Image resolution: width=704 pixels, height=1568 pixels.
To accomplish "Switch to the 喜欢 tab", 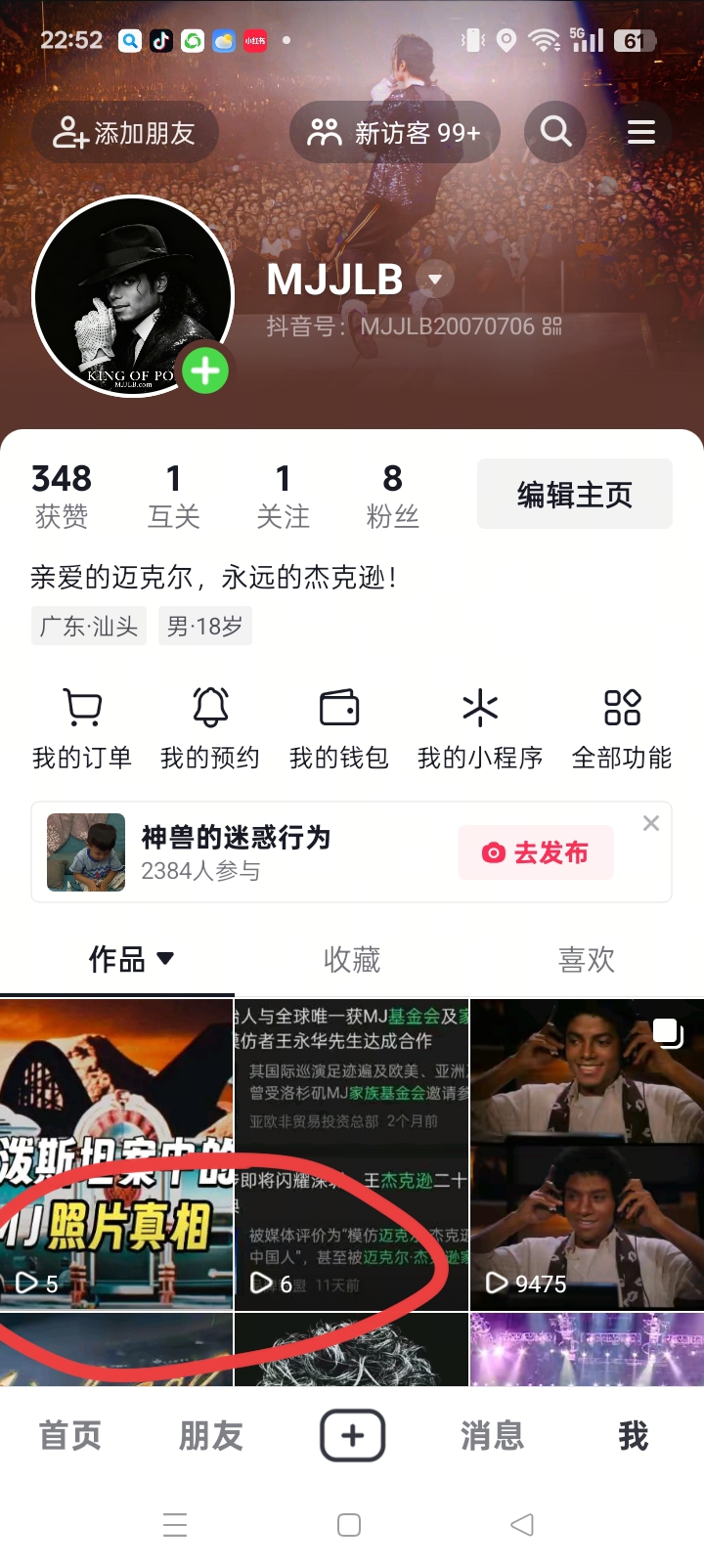I will pyautogui.click(x=586, y=960).
